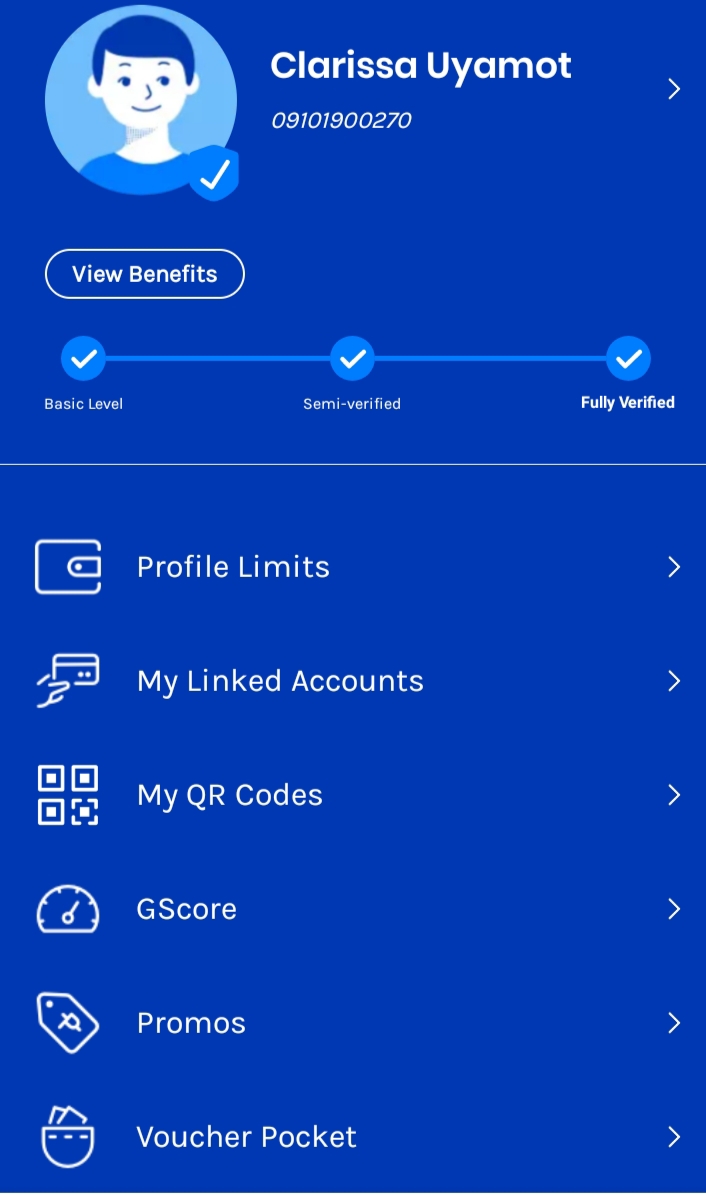Open the Voucher Pocket

tap(246, 1137)
